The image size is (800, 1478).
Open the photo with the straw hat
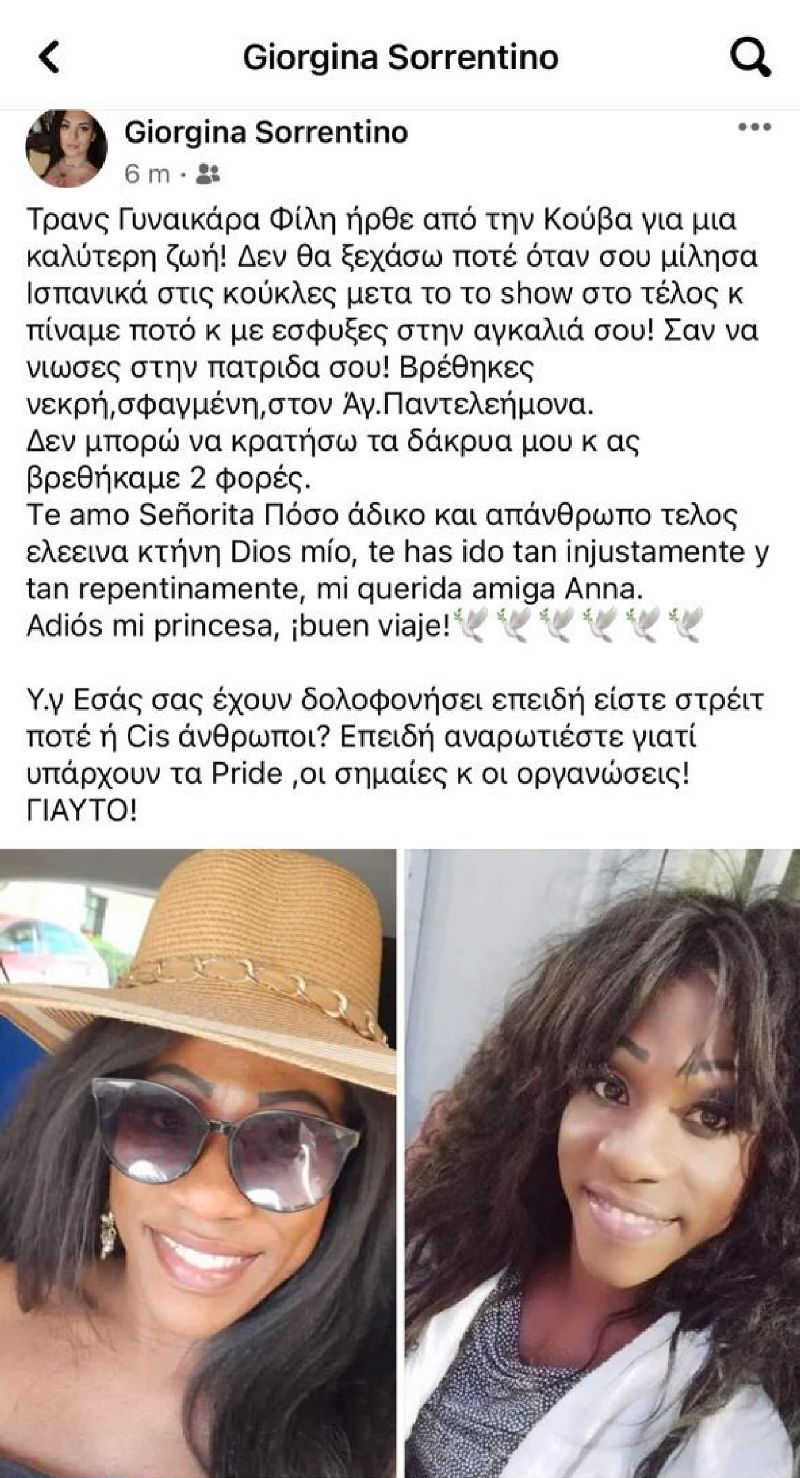[x=198, y=1162]
